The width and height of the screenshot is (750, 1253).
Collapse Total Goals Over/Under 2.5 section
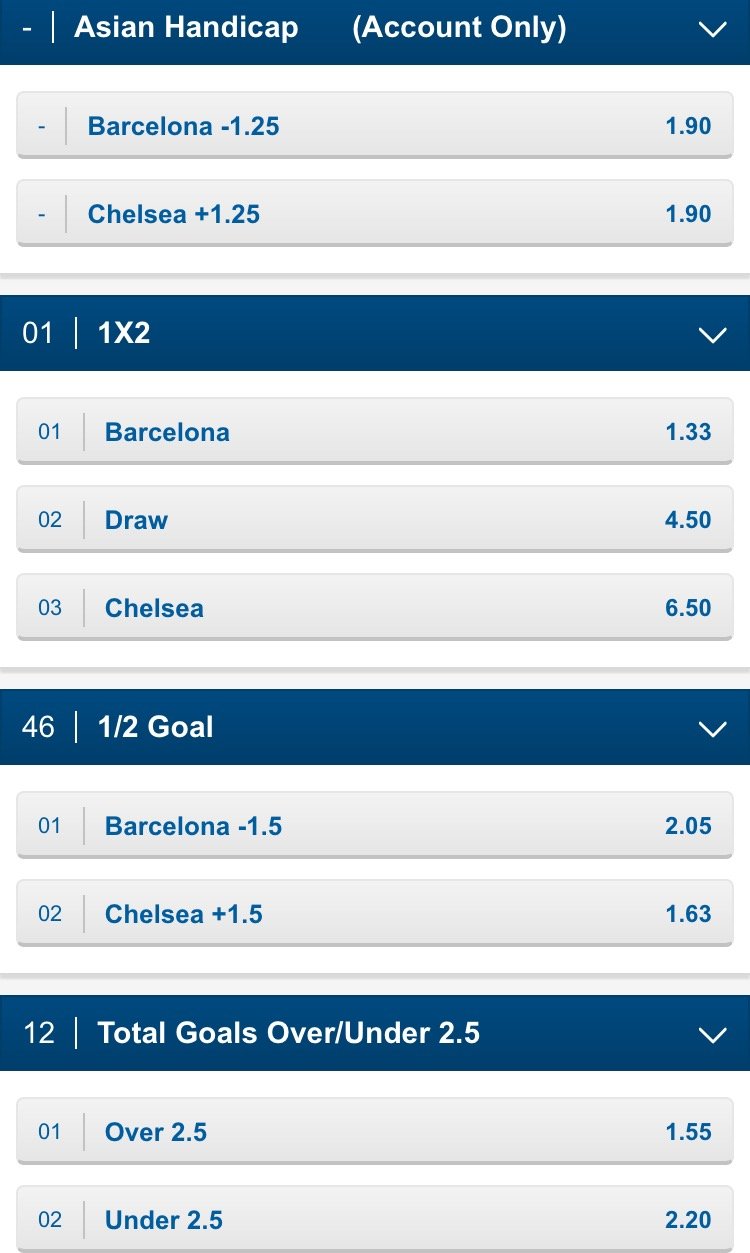[x=712, y=1034]
